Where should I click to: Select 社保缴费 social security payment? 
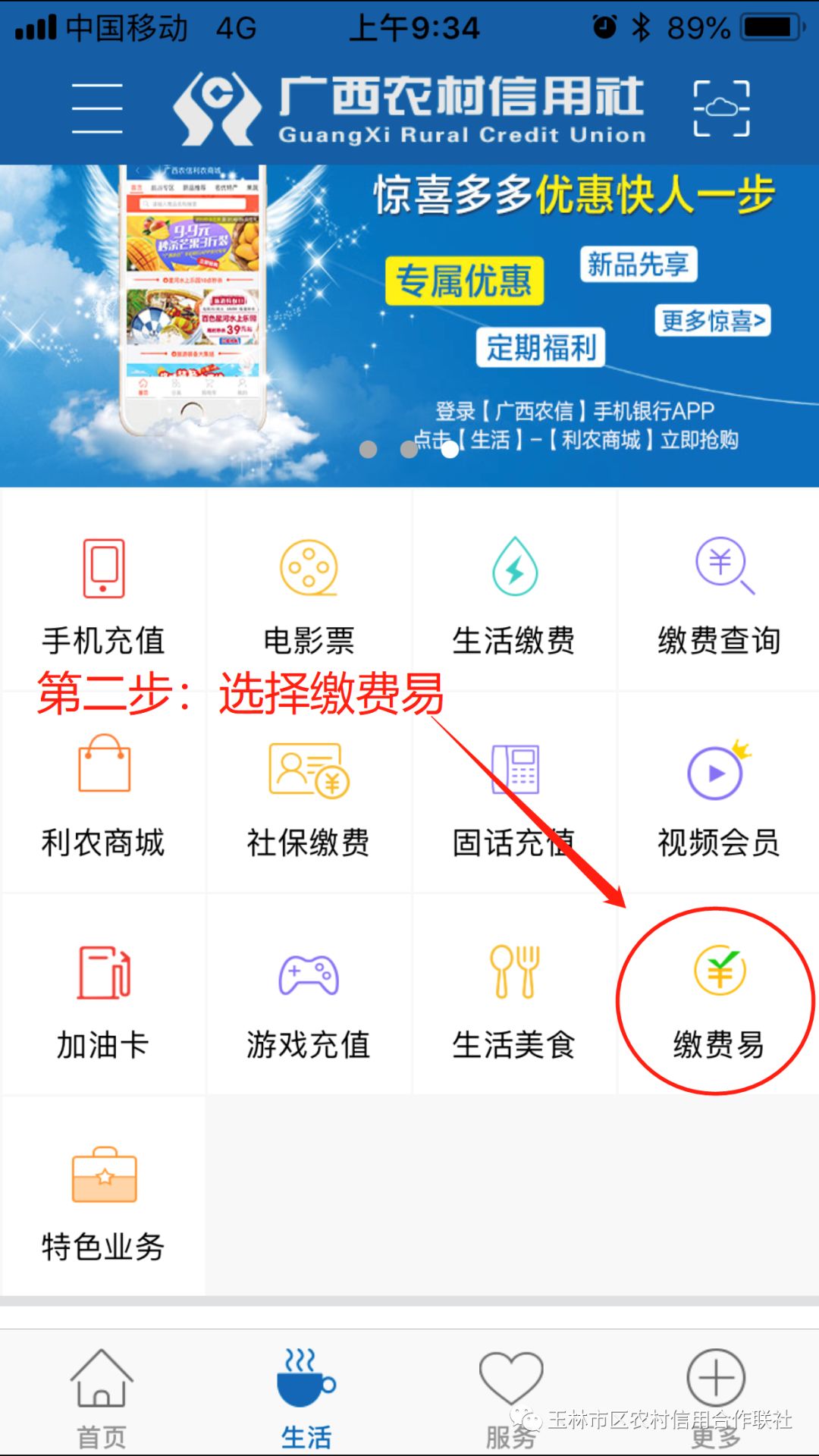pos(309,792)
